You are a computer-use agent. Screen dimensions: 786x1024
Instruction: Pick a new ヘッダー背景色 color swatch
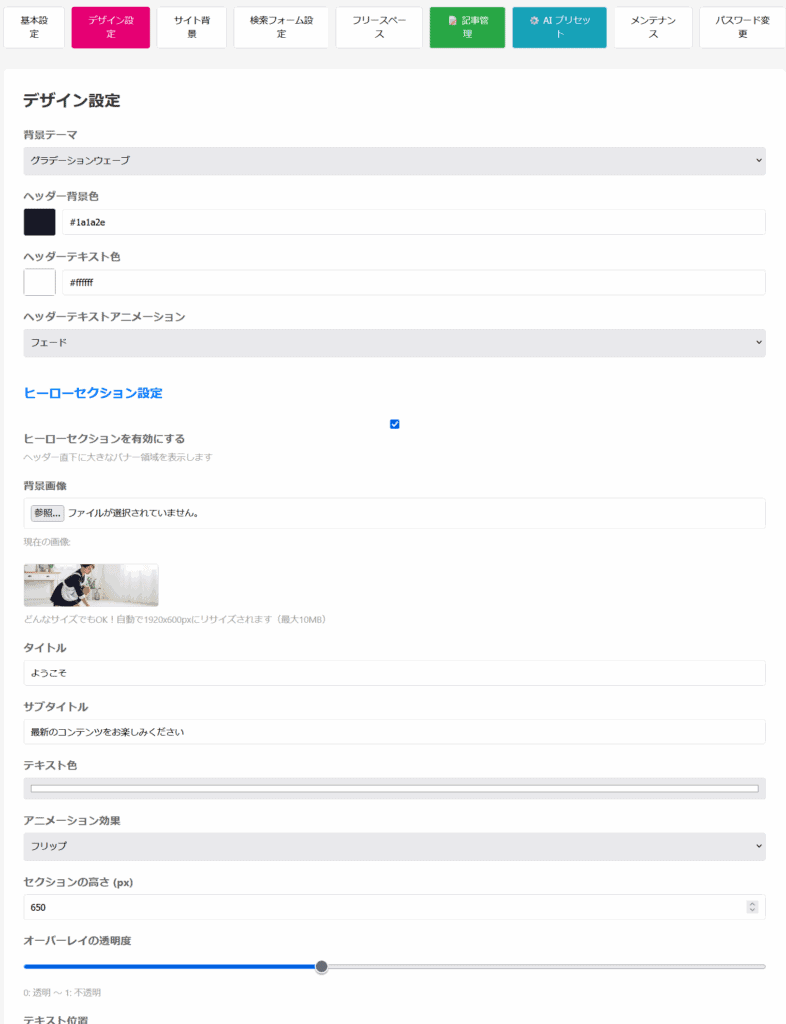40,222
